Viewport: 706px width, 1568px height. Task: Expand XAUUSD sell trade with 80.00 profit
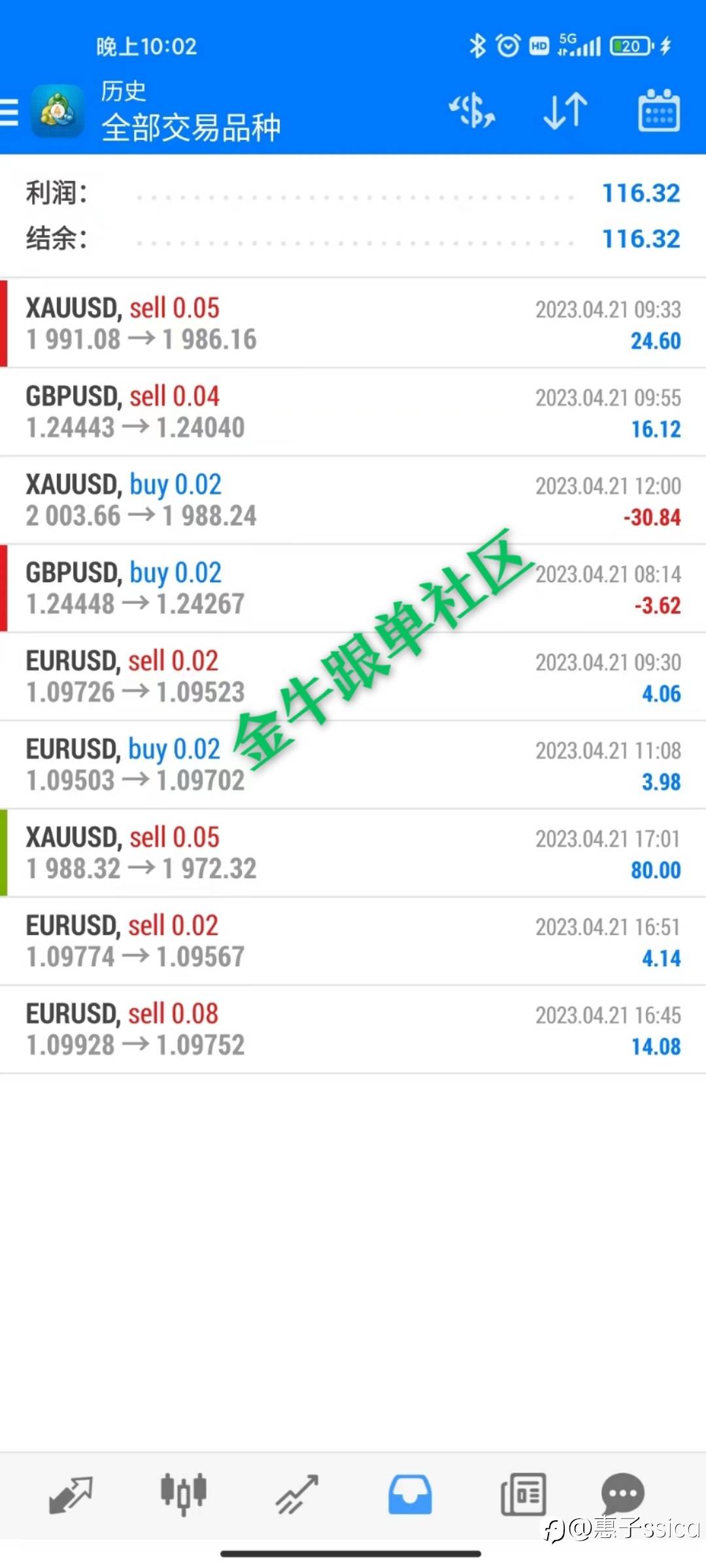click(x=353, y=853)
